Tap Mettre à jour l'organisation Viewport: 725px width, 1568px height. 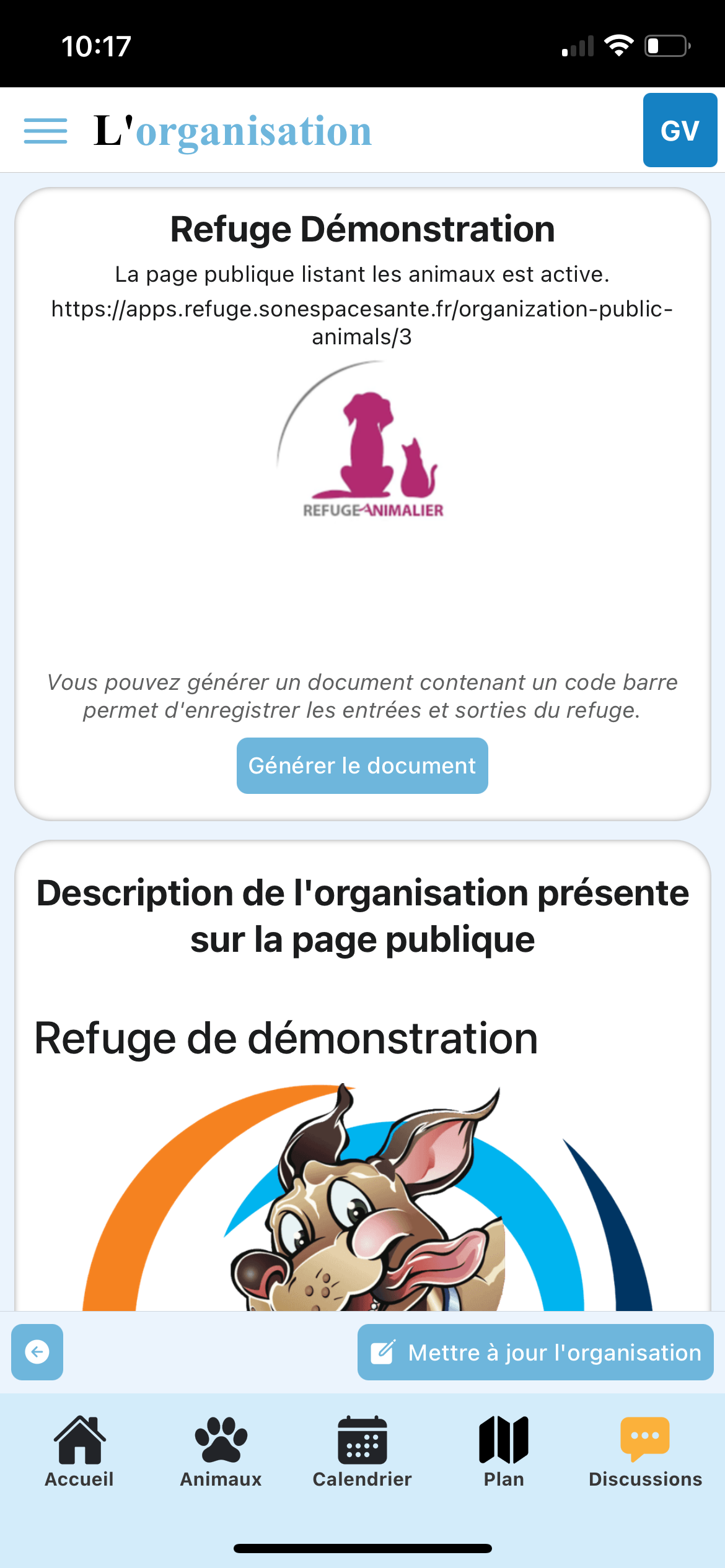tap(535, 1352)
